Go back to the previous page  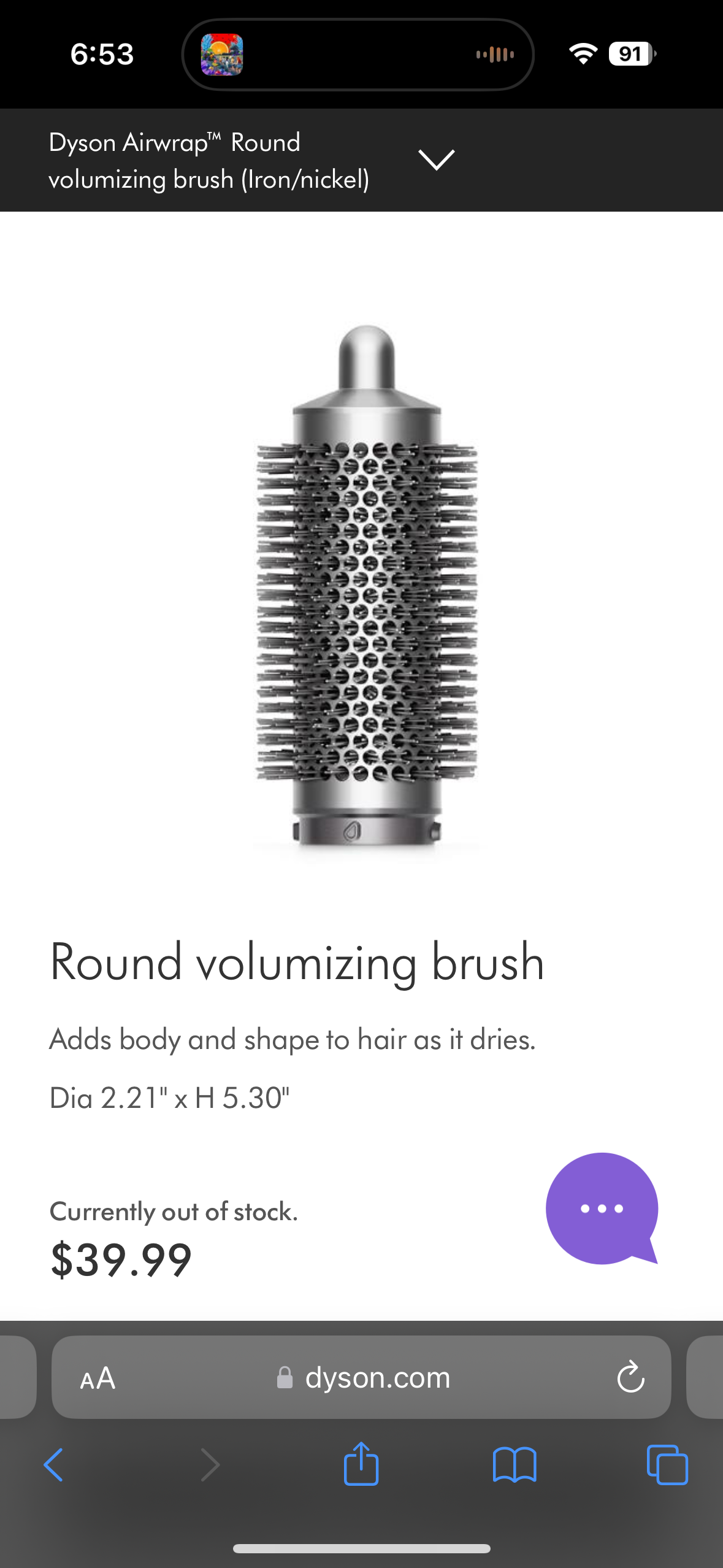pyautogui.click(x=54, y=1465)
